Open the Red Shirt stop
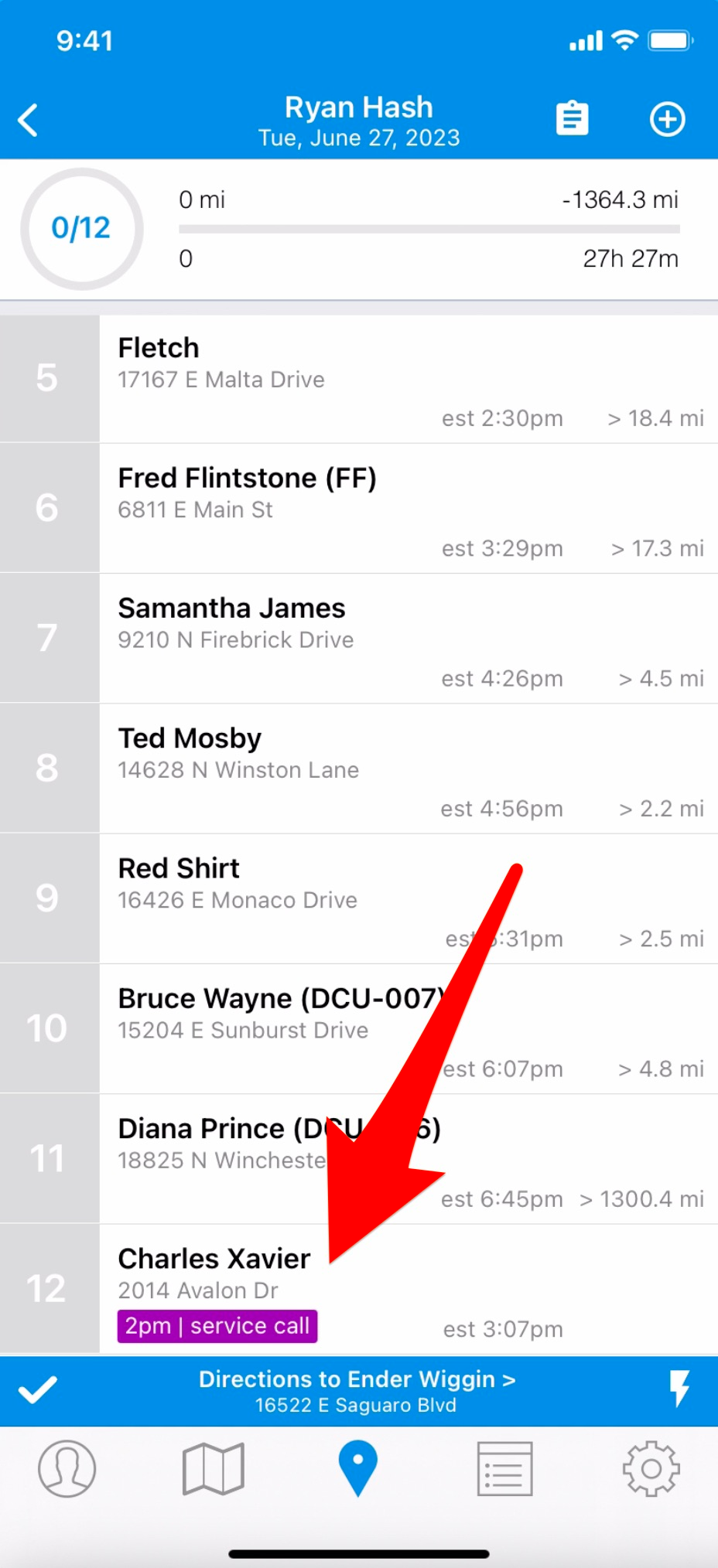 tap(359, 898)
